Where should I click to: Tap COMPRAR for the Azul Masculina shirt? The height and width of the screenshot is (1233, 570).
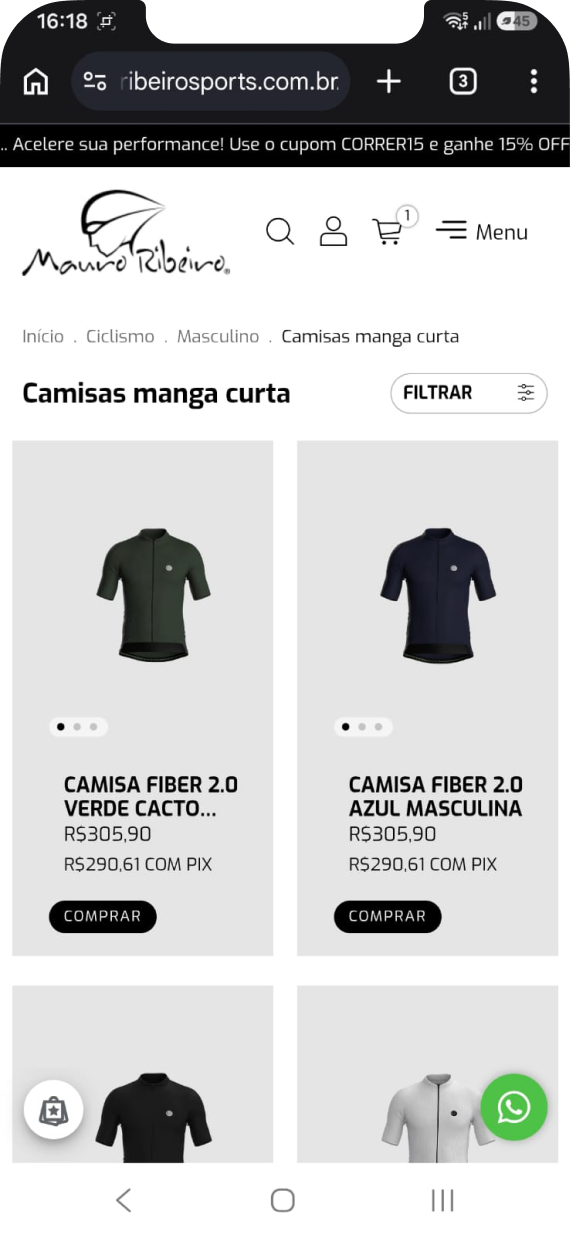click(388, 916)
